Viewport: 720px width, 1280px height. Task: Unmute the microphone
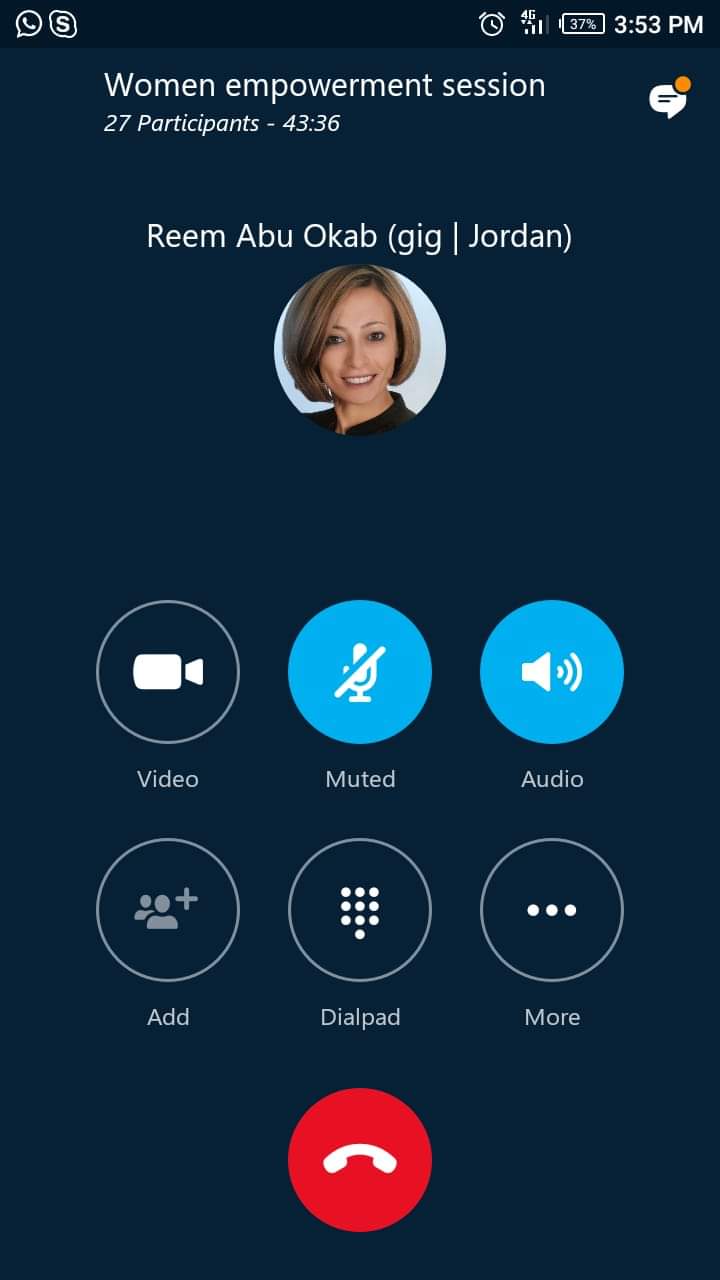[x=360, y=672]
